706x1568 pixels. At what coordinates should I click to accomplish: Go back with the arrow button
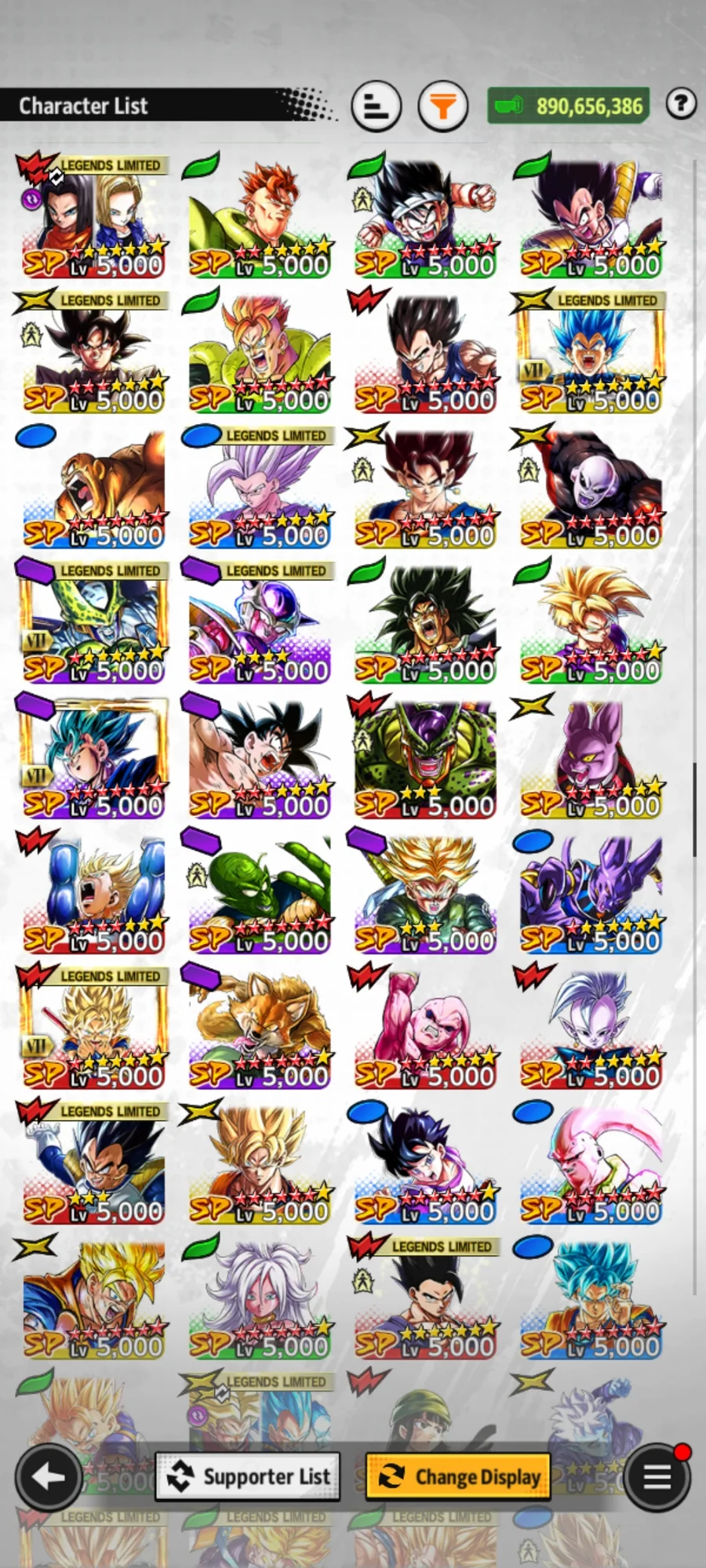[x=49, y=1477]
